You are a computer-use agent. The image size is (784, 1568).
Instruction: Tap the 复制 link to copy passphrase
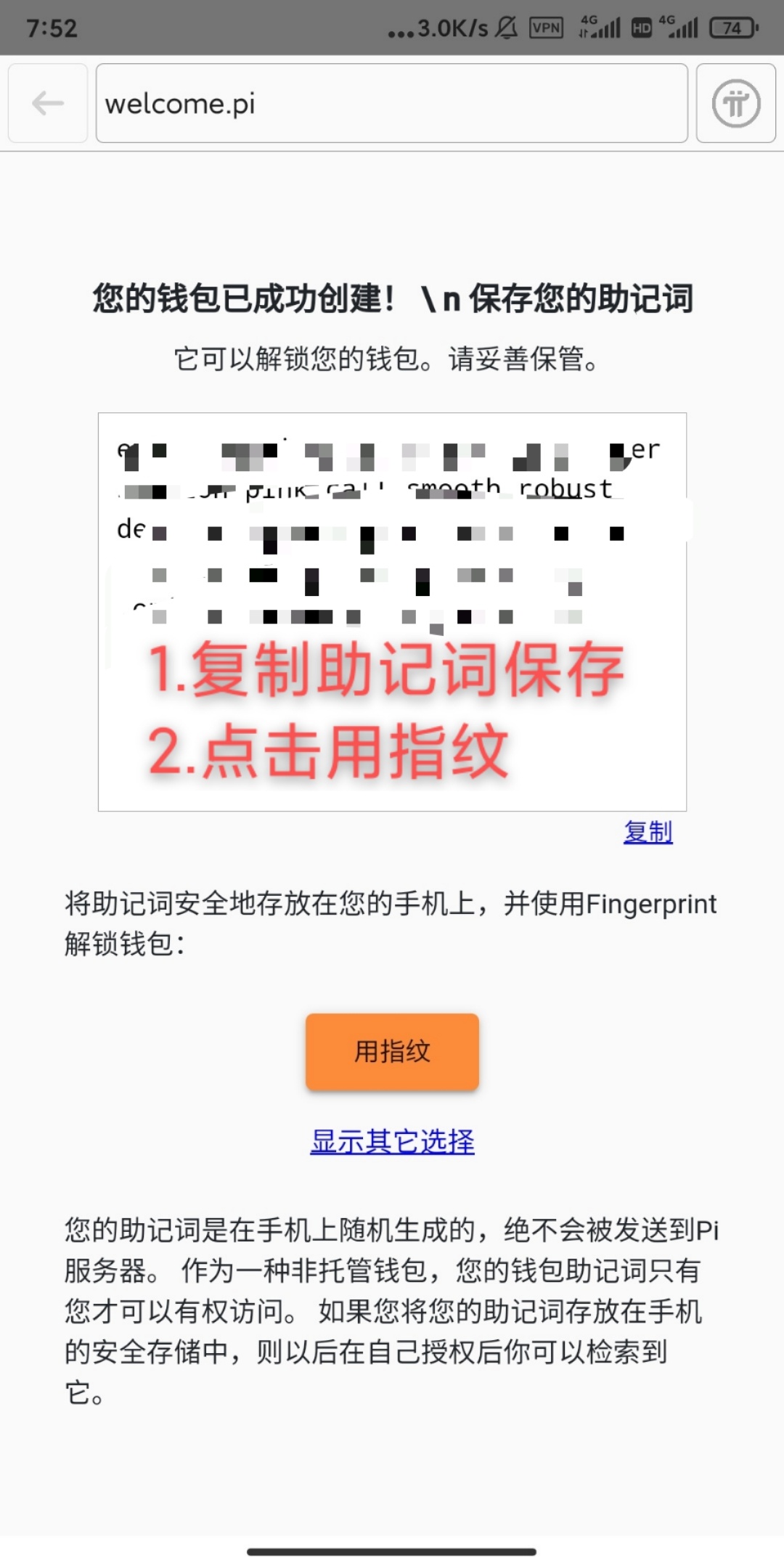pyautogui.click(x=648, y=832)
